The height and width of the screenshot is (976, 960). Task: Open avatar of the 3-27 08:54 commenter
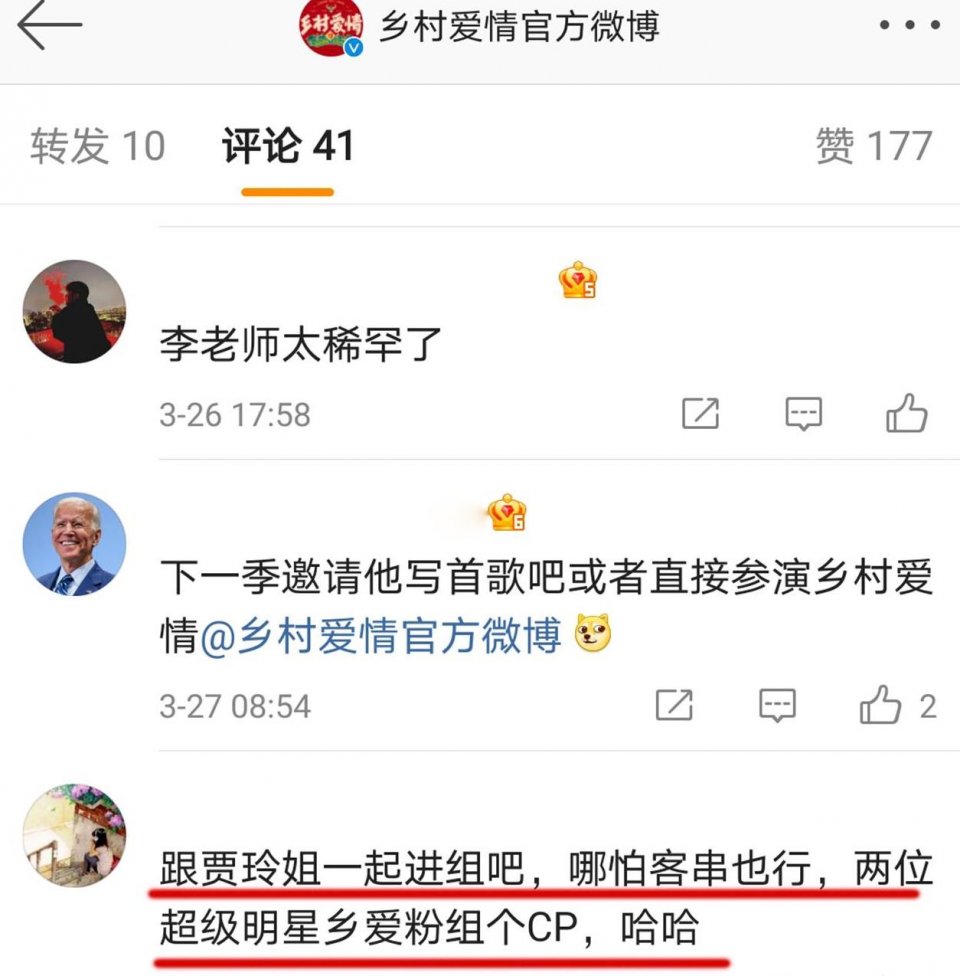tap(75, 544)
